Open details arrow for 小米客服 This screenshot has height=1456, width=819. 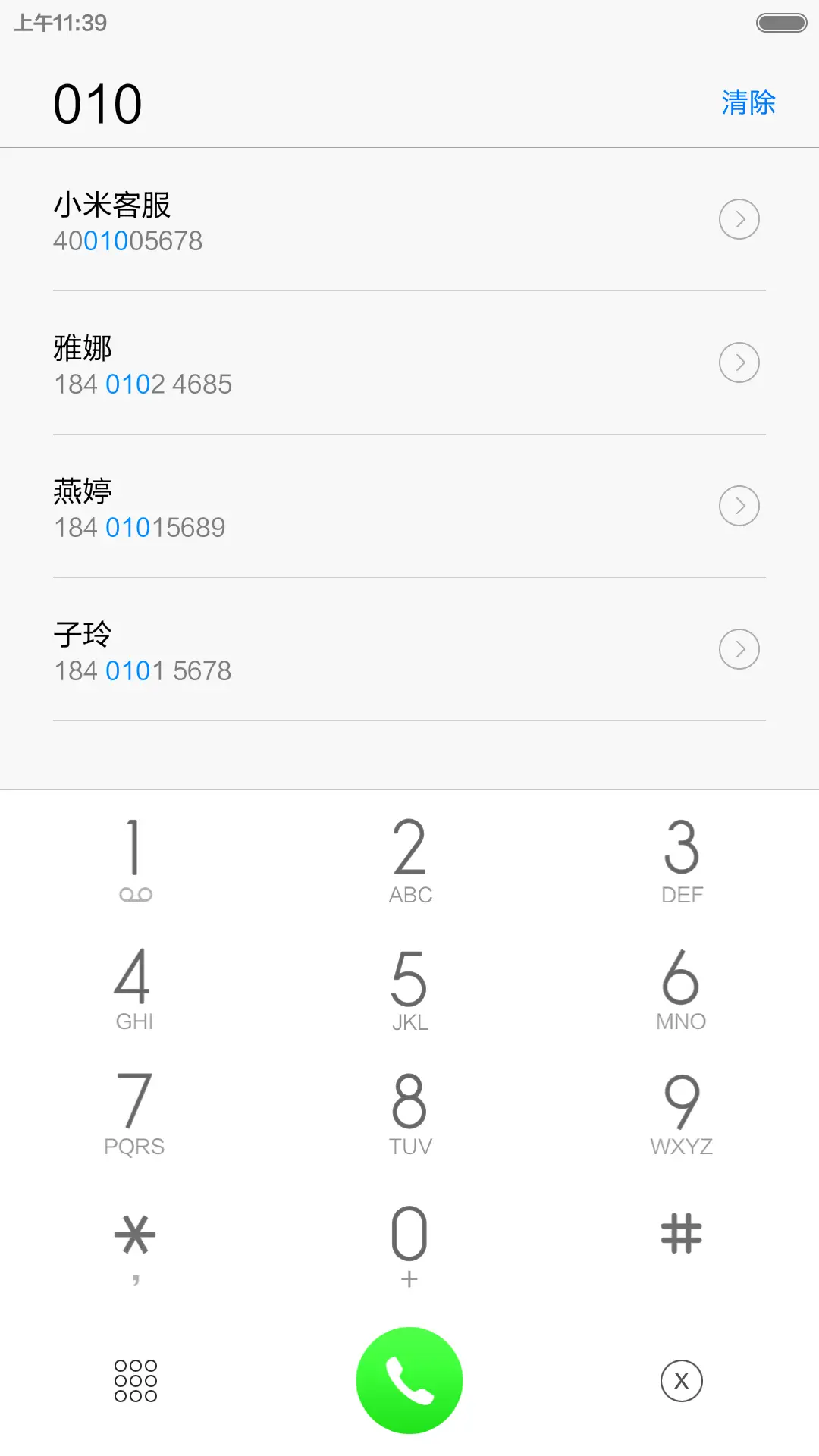(x=739, y=219)
